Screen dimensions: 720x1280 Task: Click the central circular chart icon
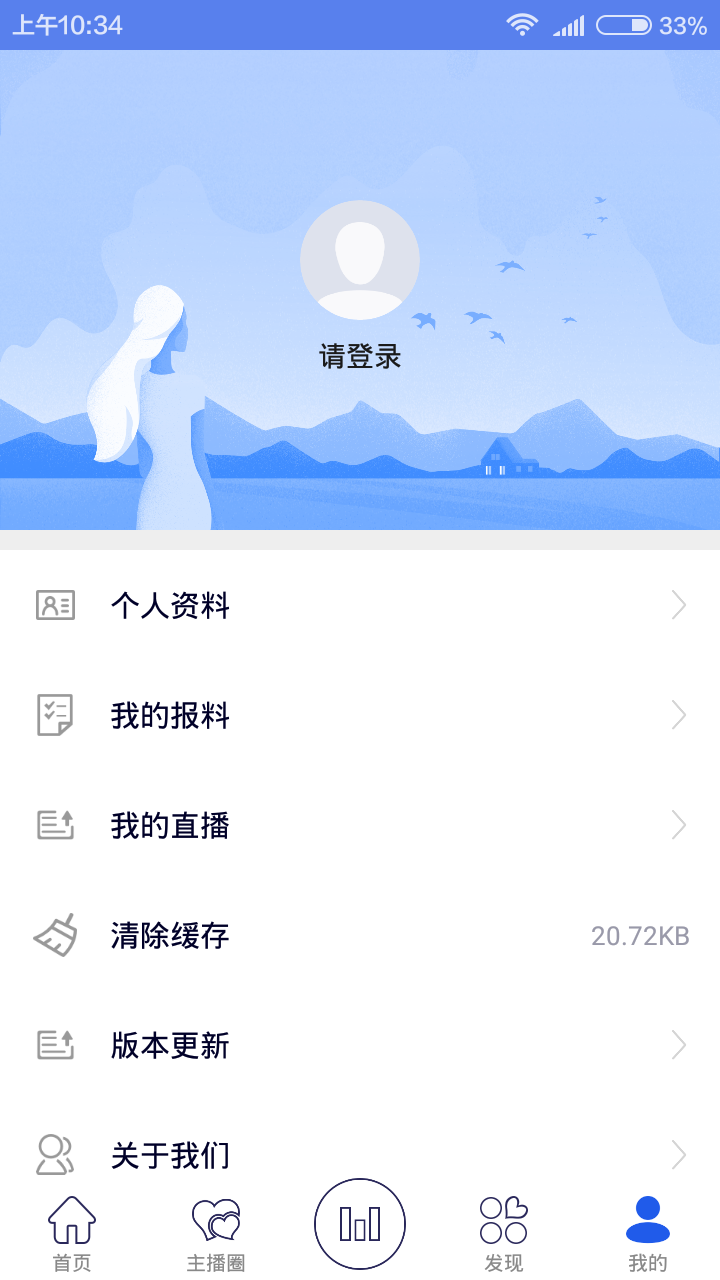[x=360, y=1222]
